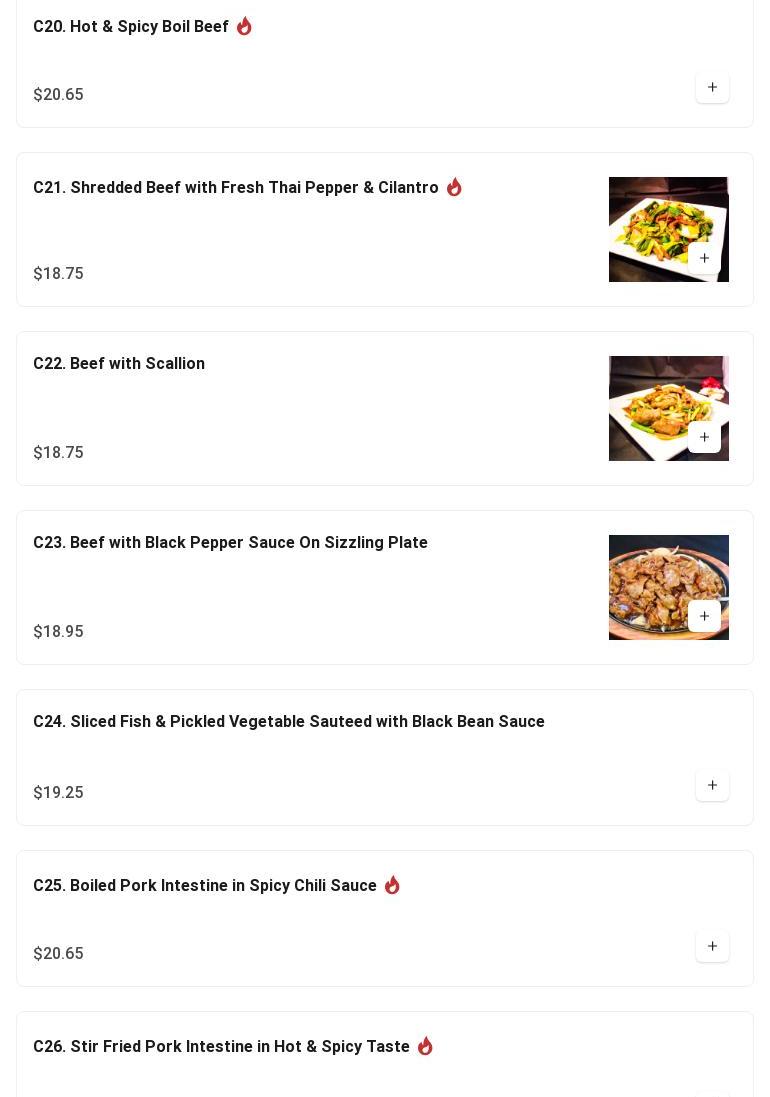View the C22 Beef with Scallion item
Image resolution: width=770 pixels, height=1097 pixels.
click(x=119, y=364)
